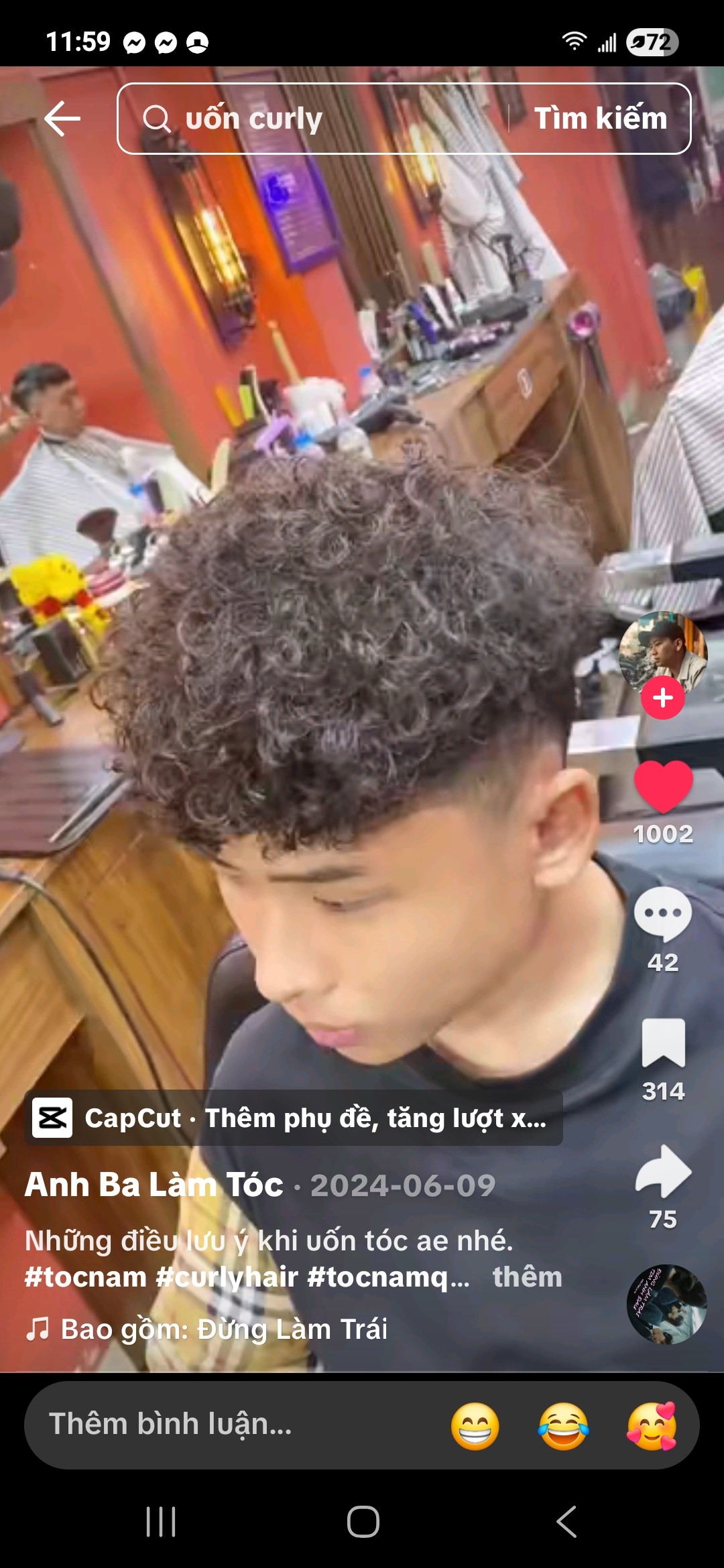Share this video via the arrow icon
Screen dimensions: 724x1568
pyautogui.click(x=663, y=1170)
